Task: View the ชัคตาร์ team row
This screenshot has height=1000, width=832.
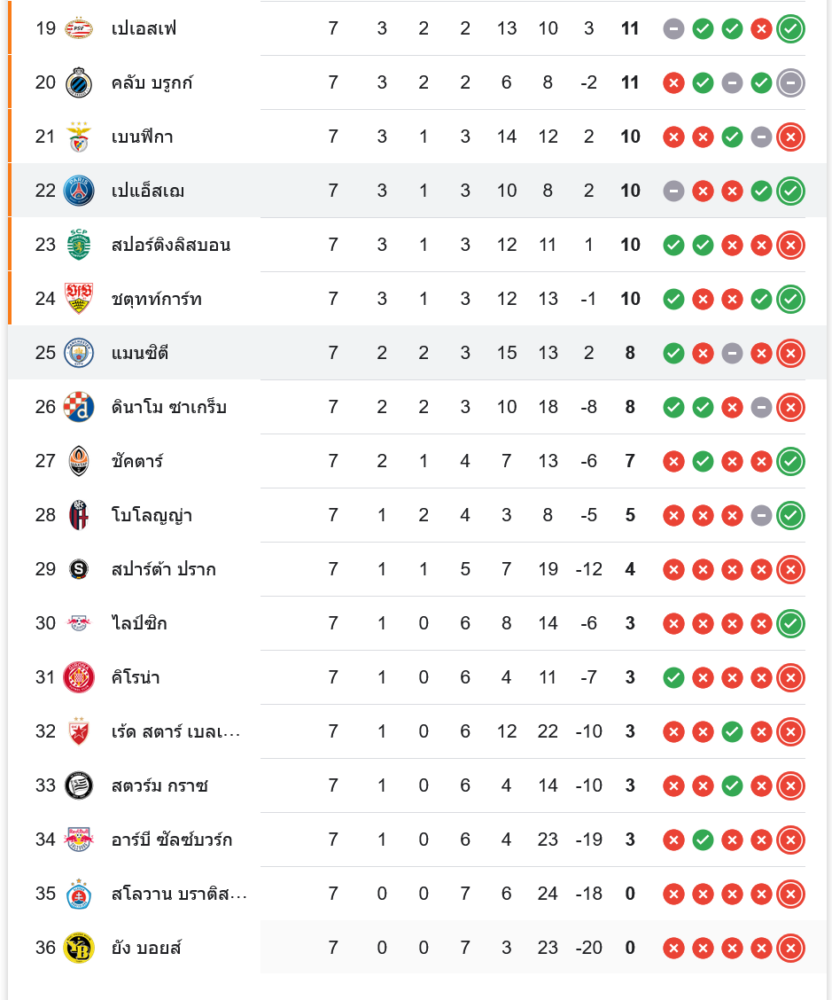Action: pos(137,460)
